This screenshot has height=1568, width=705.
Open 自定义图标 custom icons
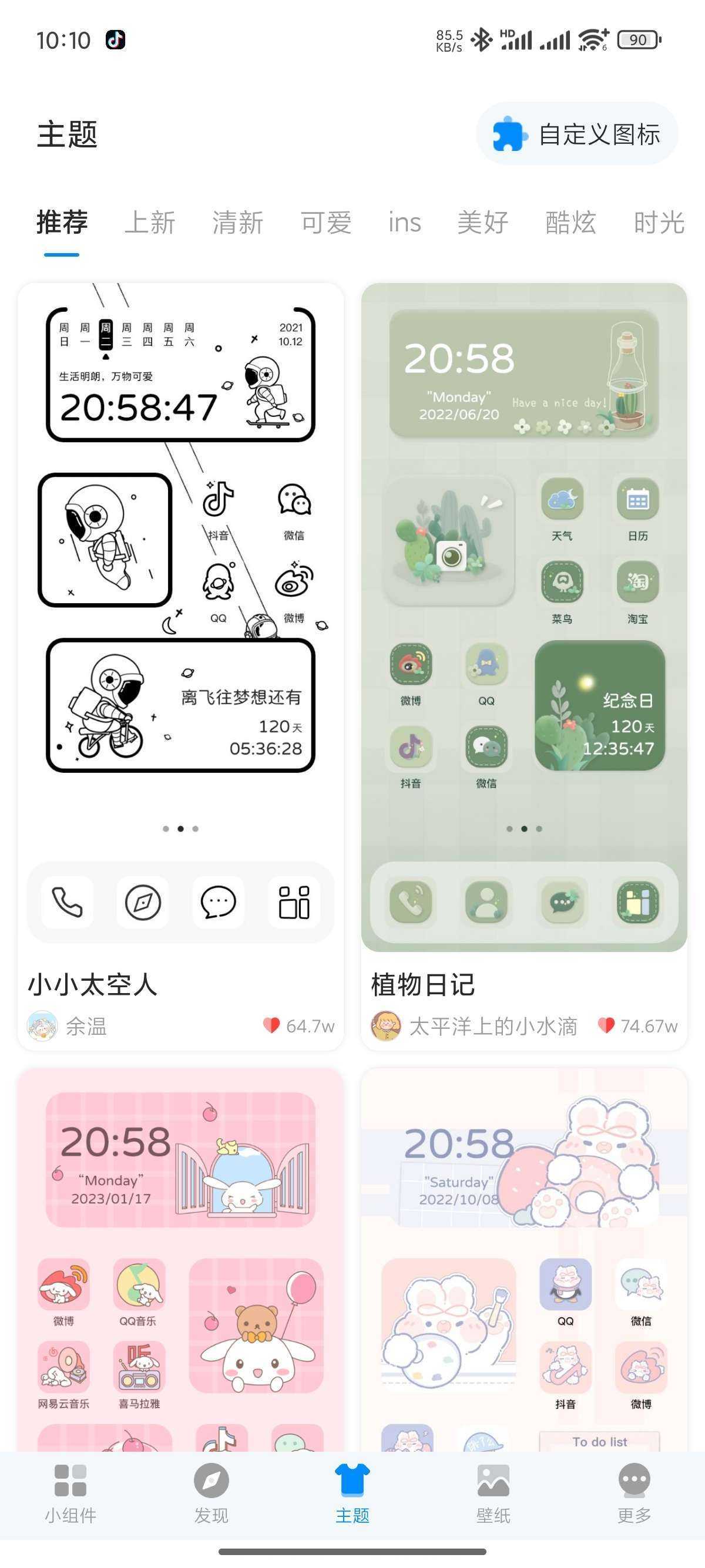point(576,134)
